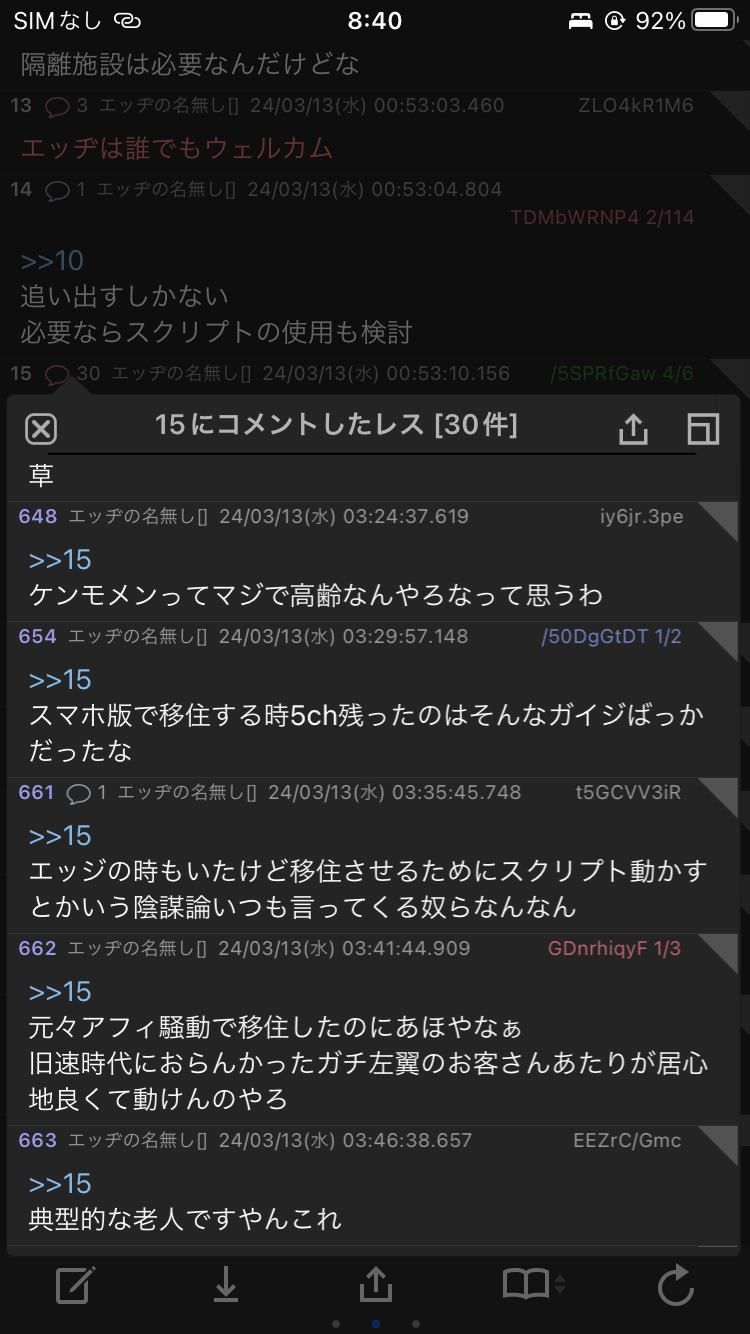Open post 661 by tapping its number
The height and width of the screenshot is (1334, 750).
36,792
